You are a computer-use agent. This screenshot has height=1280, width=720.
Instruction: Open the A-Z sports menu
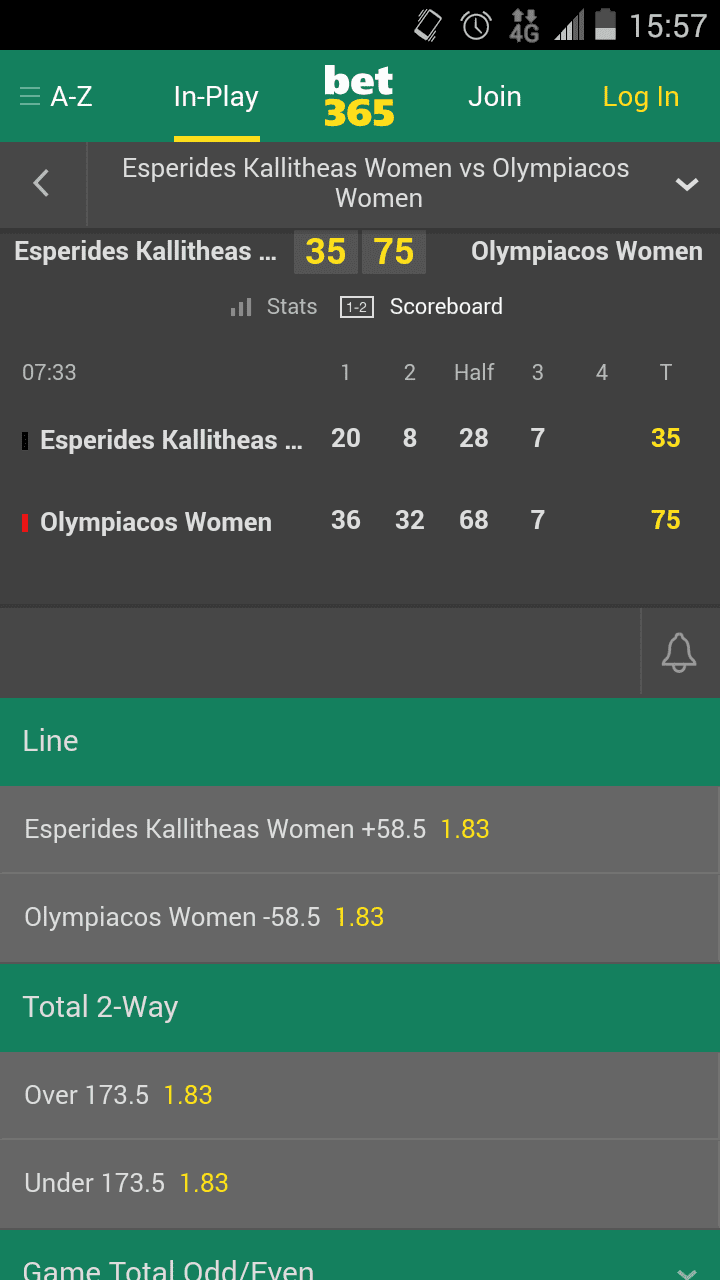pyautogui.click(x=56, y=97)
